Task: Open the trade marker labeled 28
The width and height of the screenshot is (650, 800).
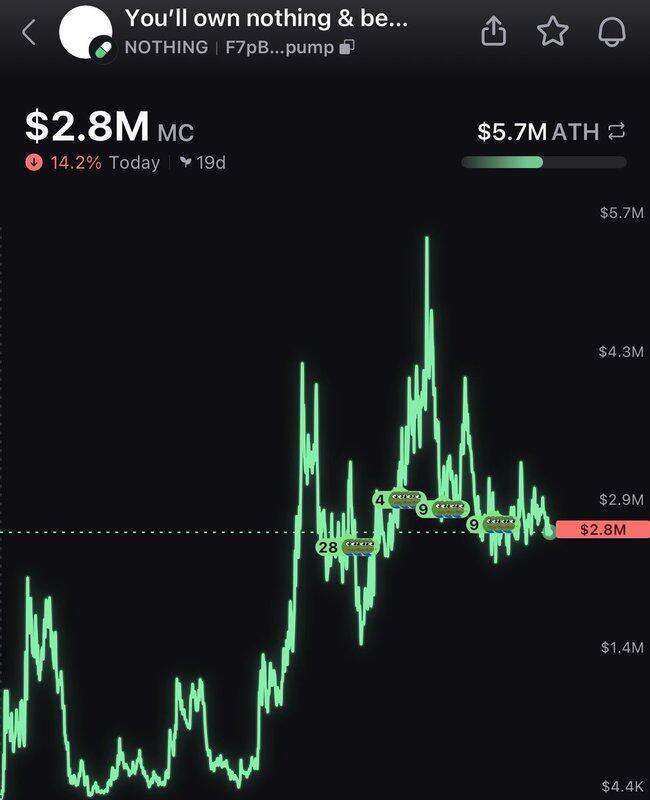Action: click(346, 547)
